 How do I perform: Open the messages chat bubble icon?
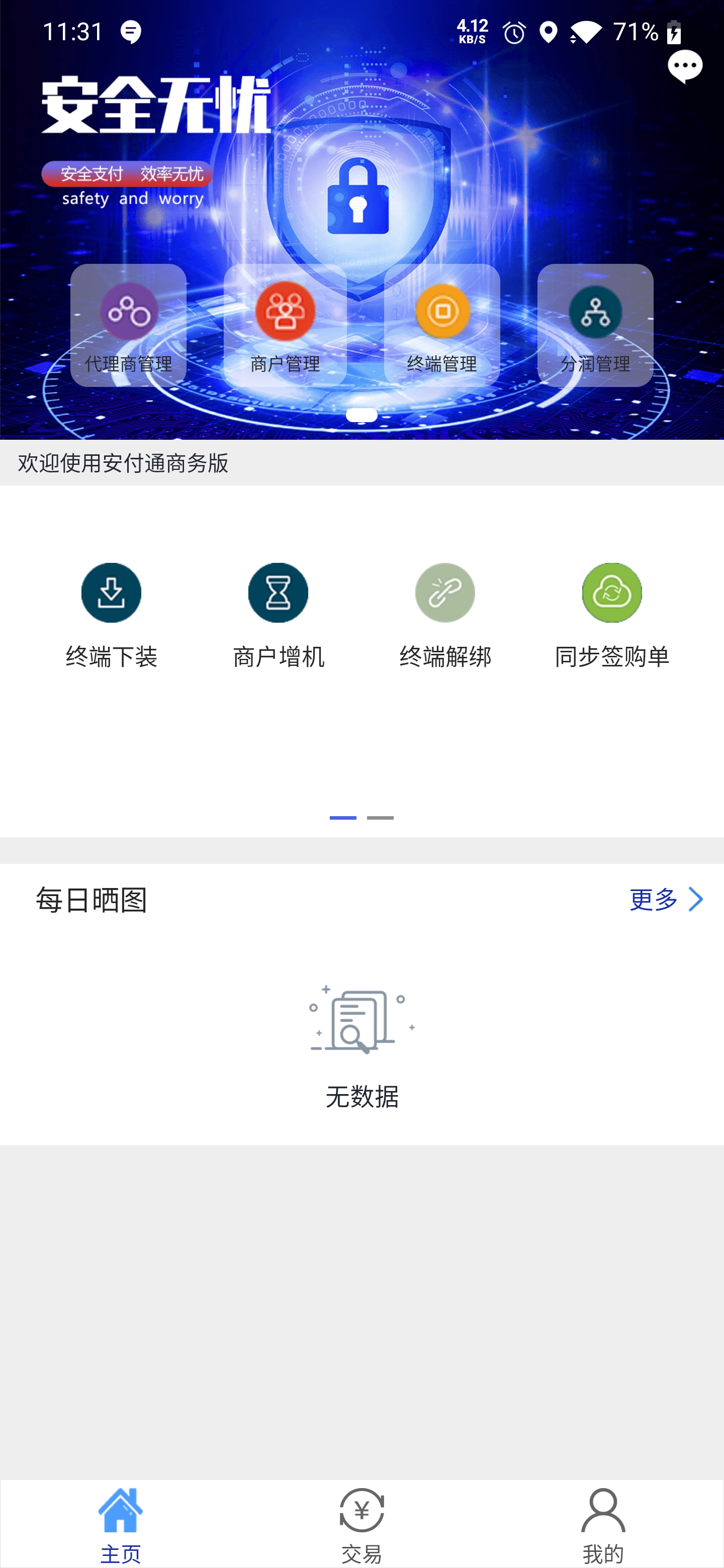click(x=684, y=66)
